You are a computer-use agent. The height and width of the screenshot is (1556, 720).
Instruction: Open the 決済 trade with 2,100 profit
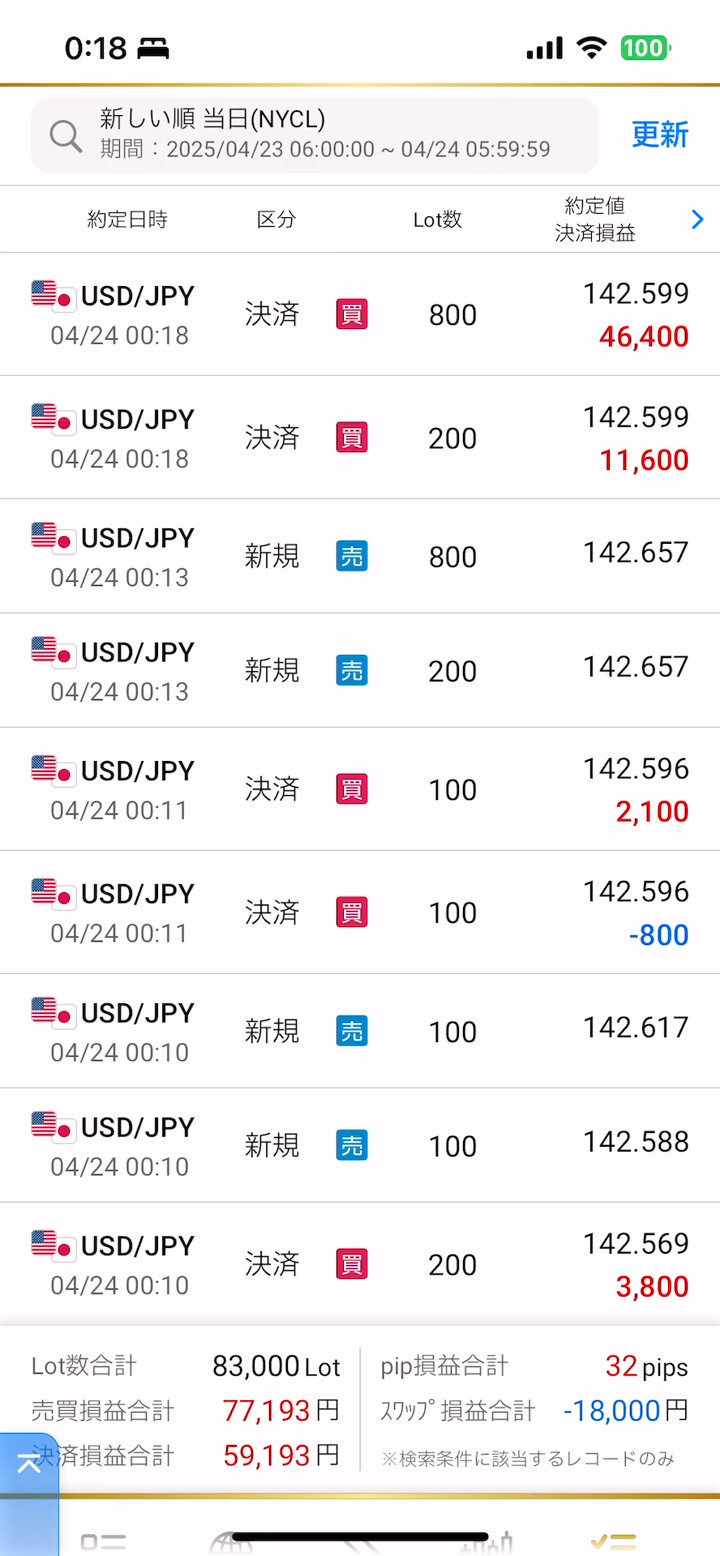pyautogui.click(x=360, y=789)
